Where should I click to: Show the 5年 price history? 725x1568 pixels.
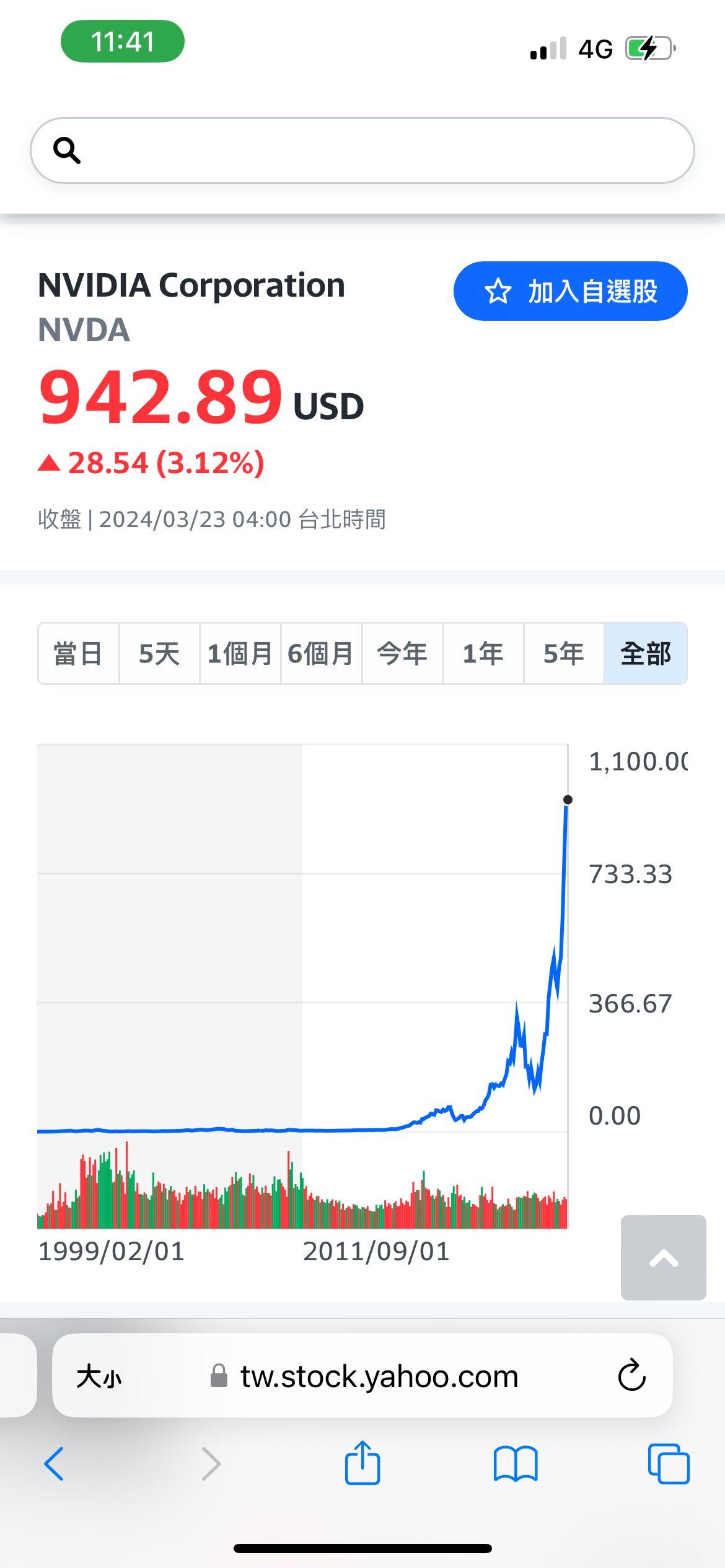(x=564, y=653)
